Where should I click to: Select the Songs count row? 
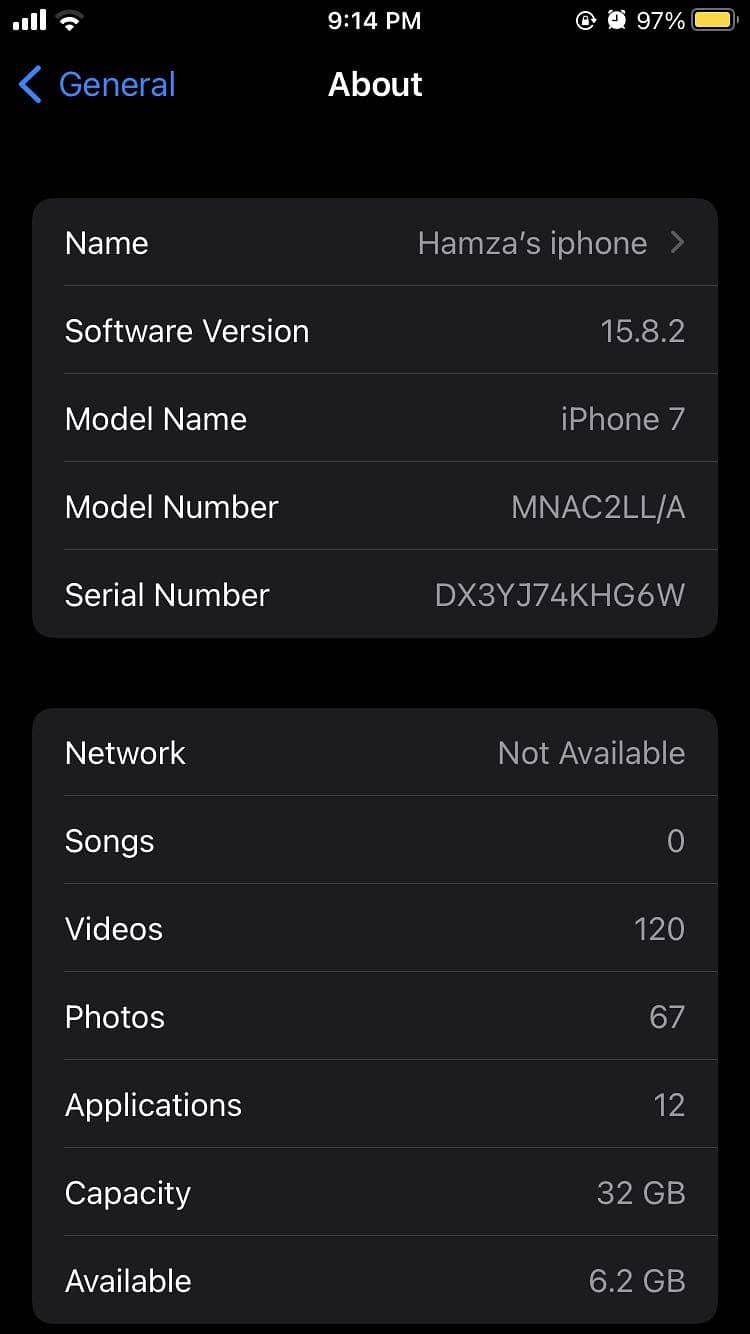click(375, 840)
